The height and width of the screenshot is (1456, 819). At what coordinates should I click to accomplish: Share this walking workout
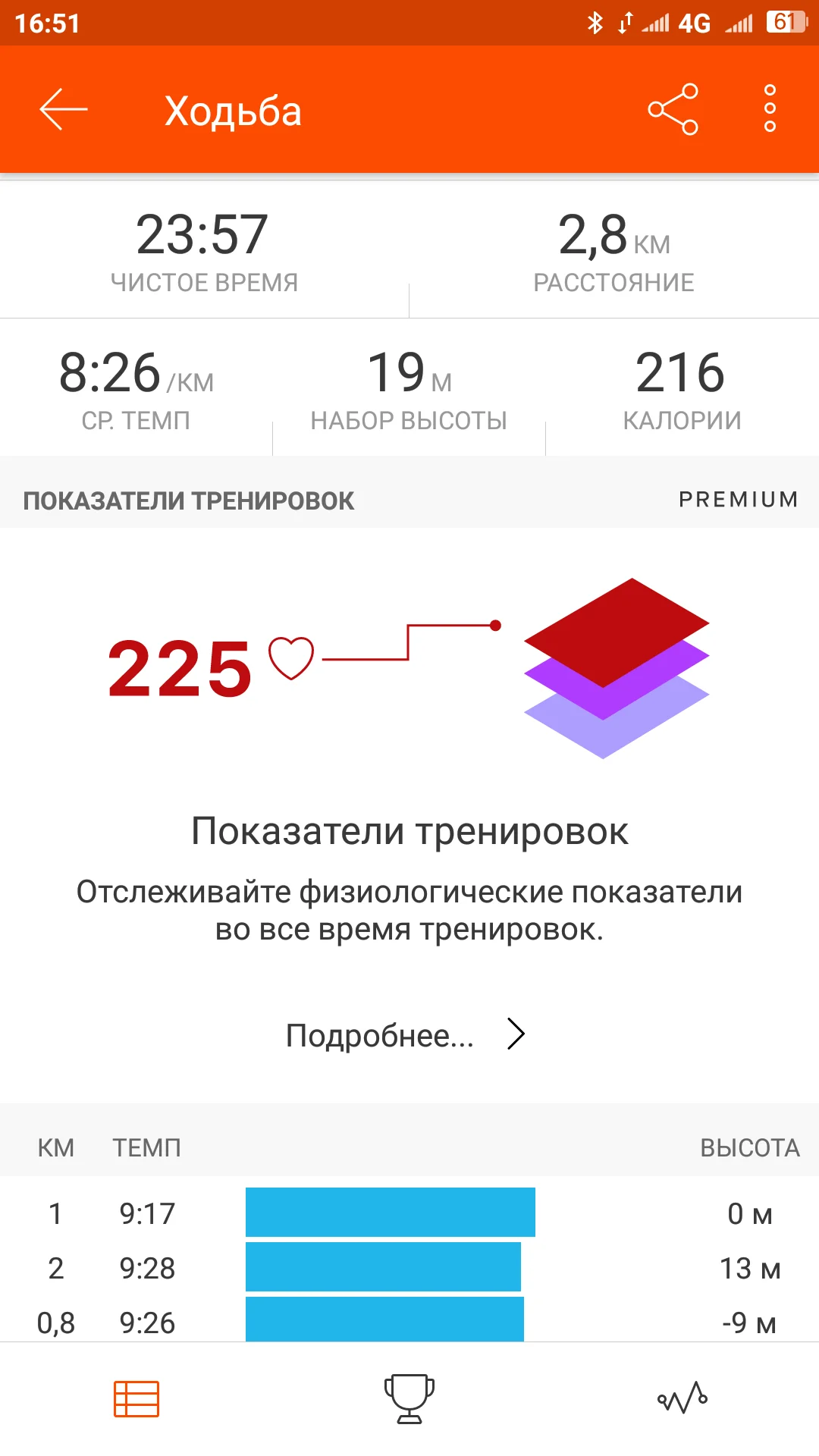(674, 110)
